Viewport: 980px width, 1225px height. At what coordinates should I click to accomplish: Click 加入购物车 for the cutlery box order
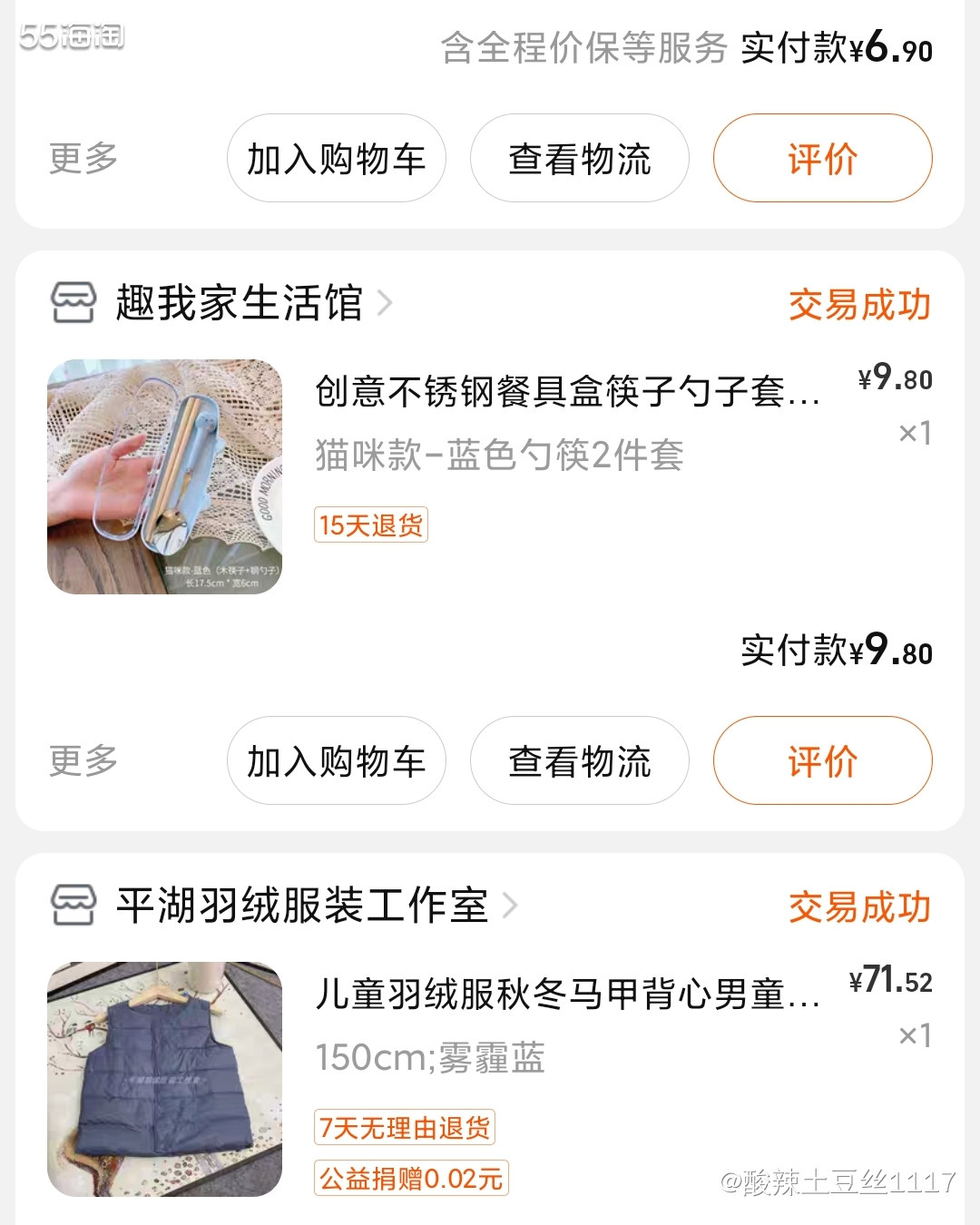click(336, 762)
